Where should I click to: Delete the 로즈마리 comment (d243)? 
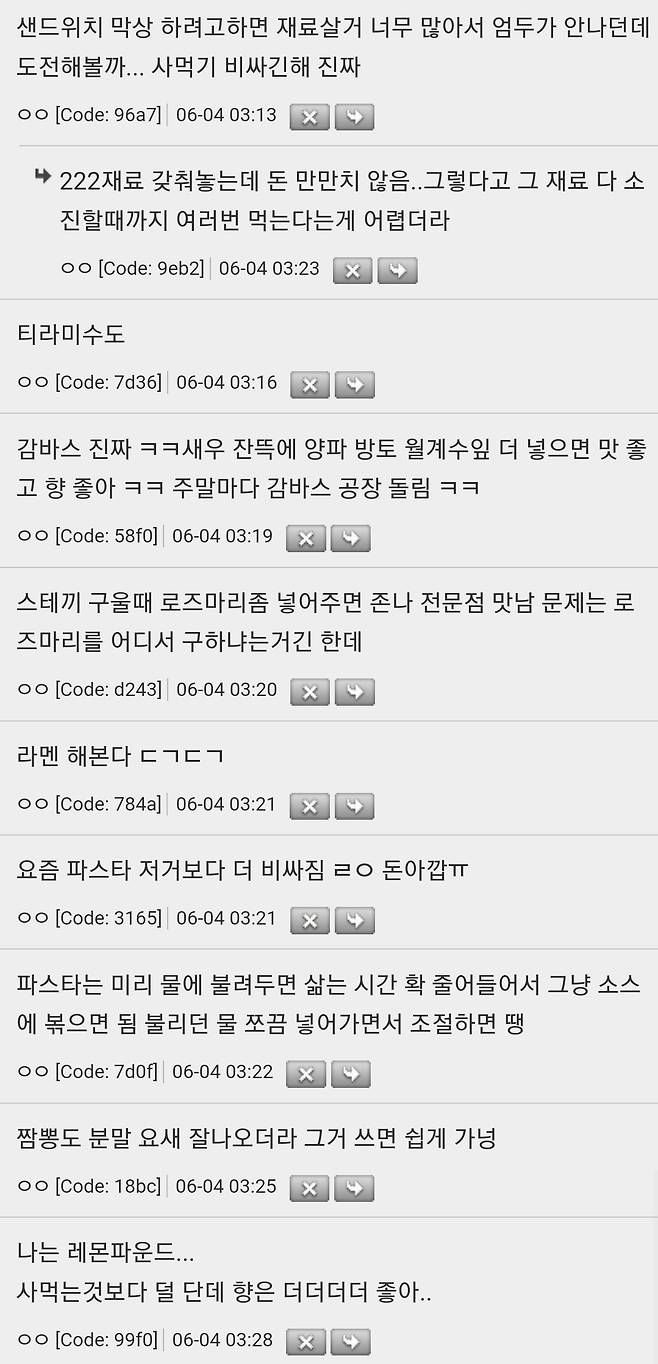click(x=309, y=692)
